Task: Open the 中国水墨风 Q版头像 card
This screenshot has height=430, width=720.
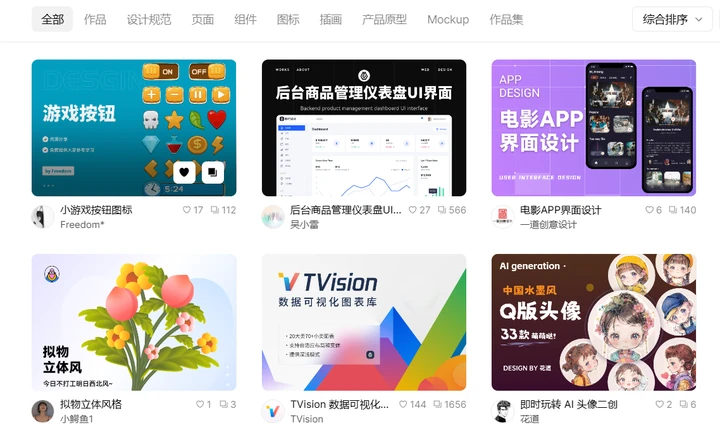Action: pos(594,322)
